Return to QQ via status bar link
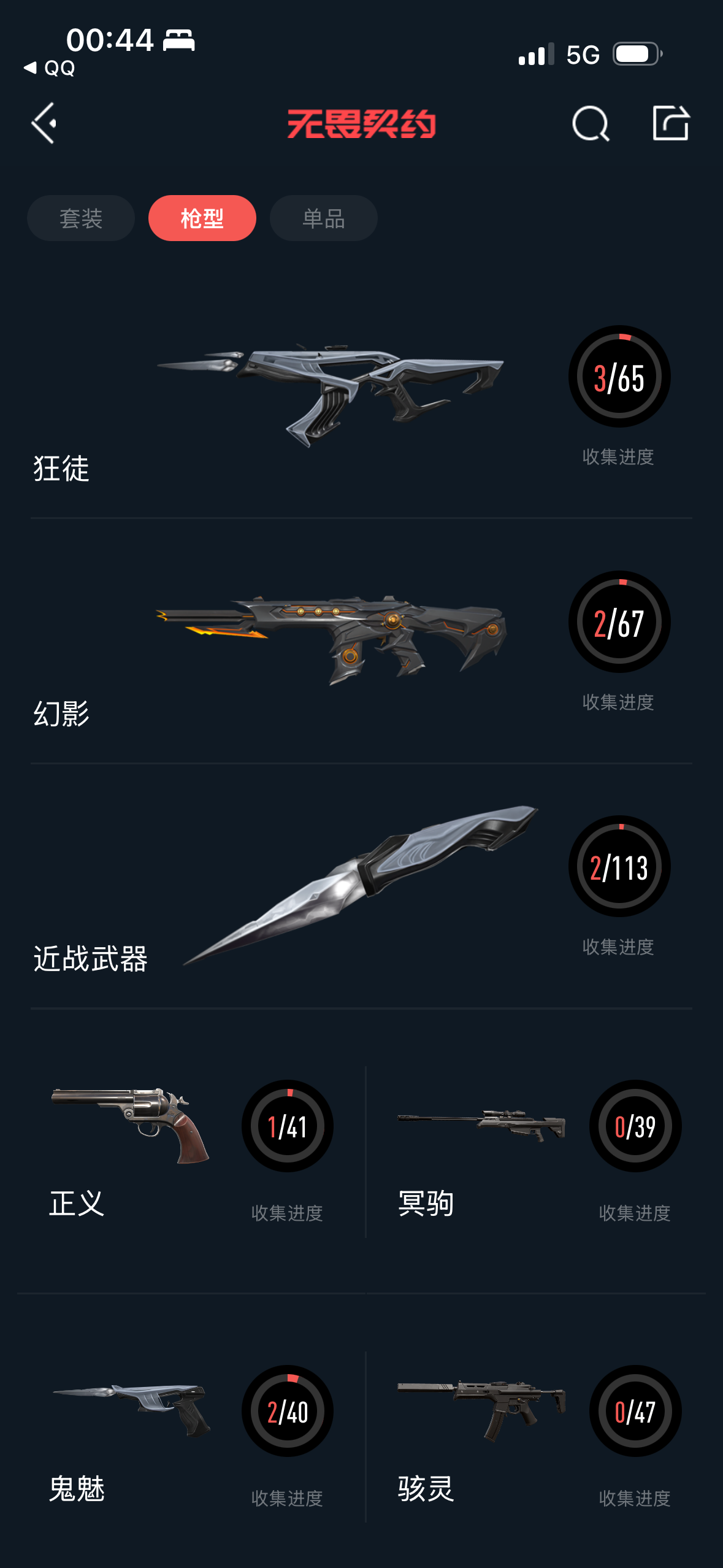 point(50,68)
